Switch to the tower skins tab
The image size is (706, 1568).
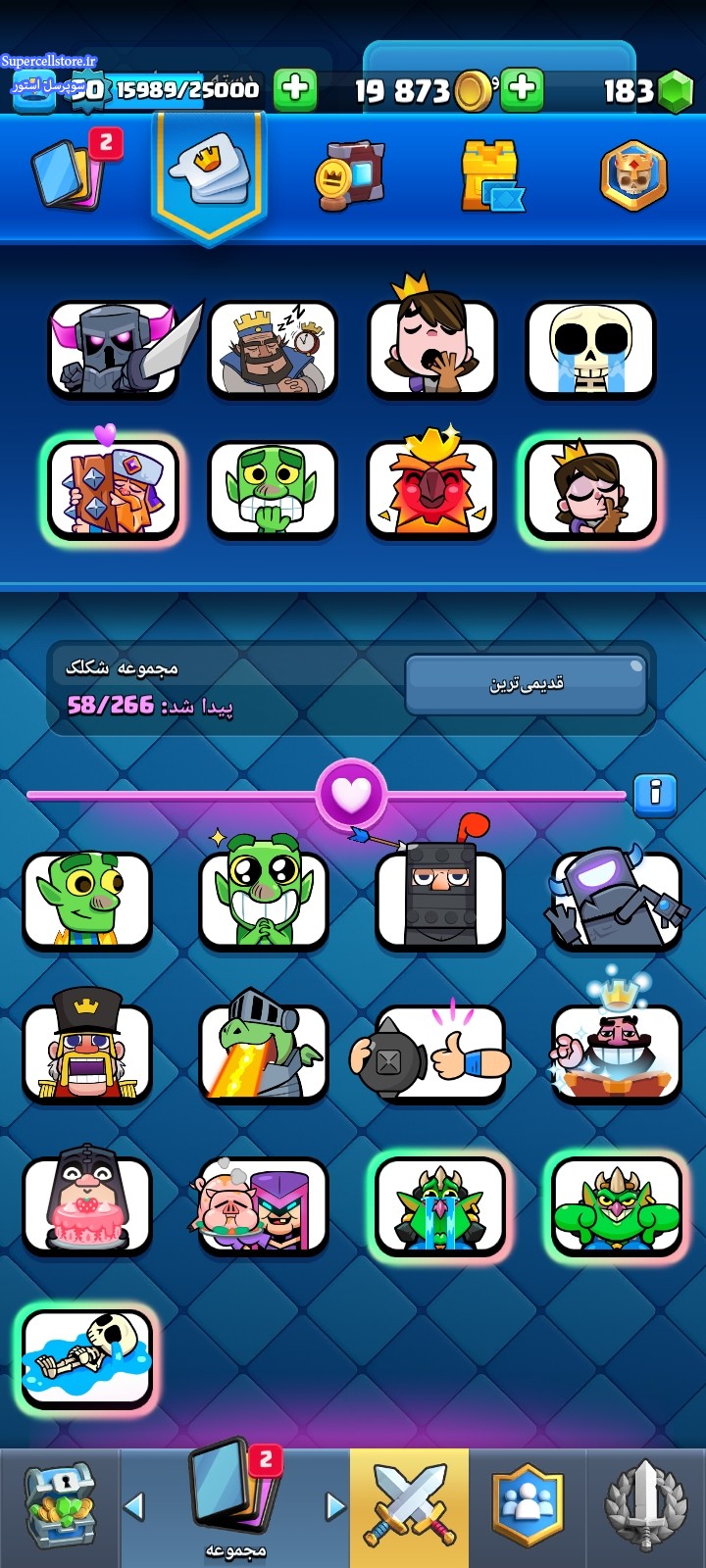(x=491, y=176)
